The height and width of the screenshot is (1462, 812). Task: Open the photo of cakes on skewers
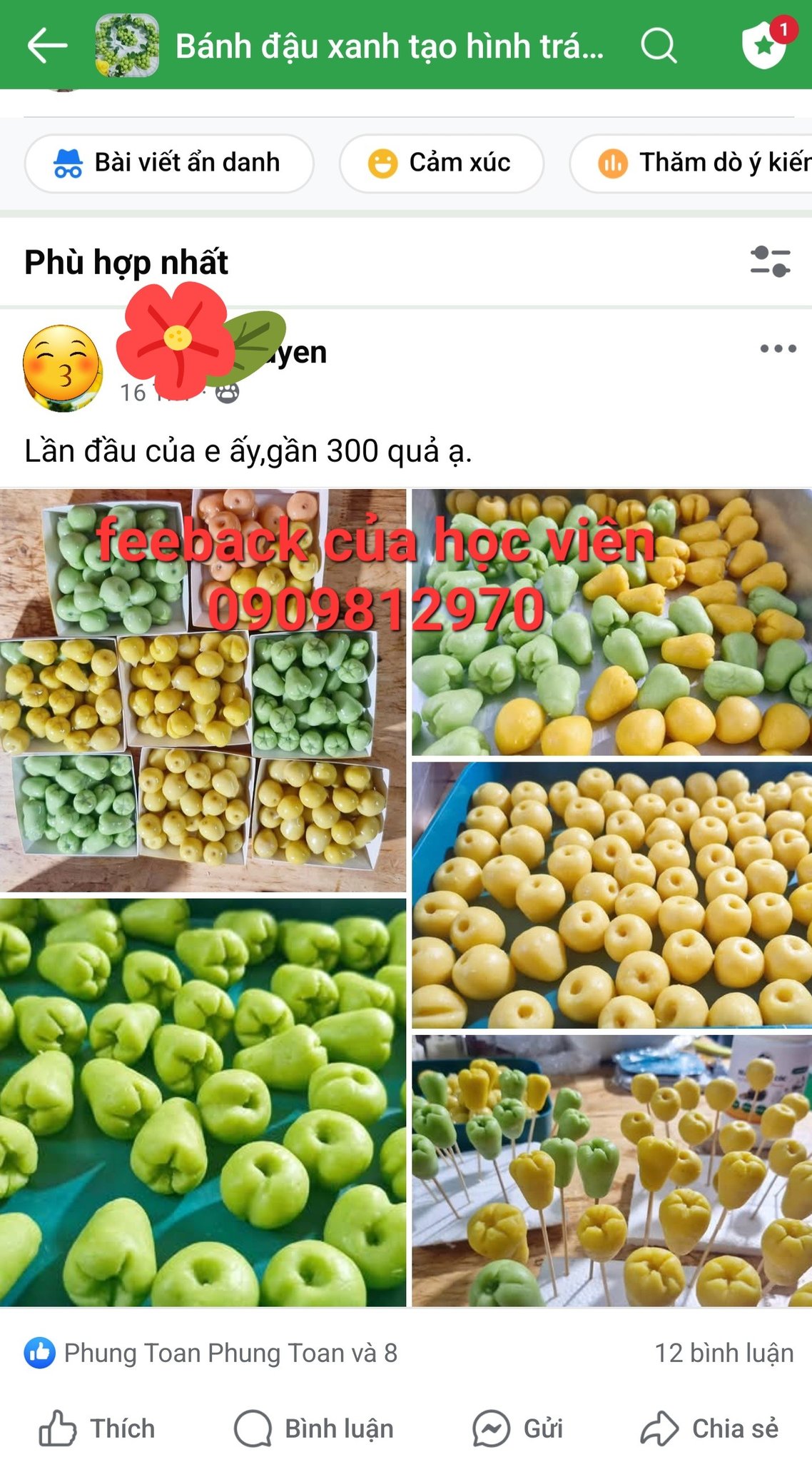(x=611, y=1171)
